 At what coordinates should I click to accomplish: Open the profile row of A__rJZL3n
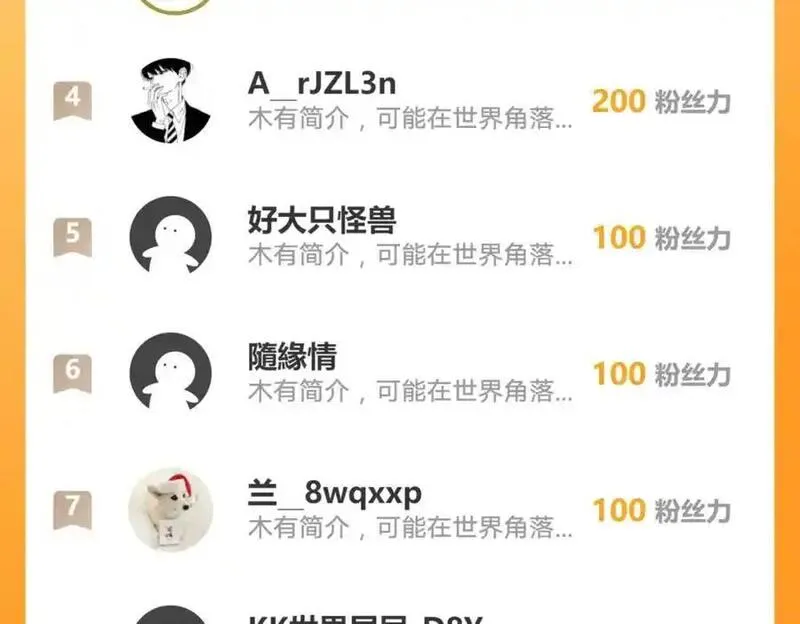tap(322, 84)
